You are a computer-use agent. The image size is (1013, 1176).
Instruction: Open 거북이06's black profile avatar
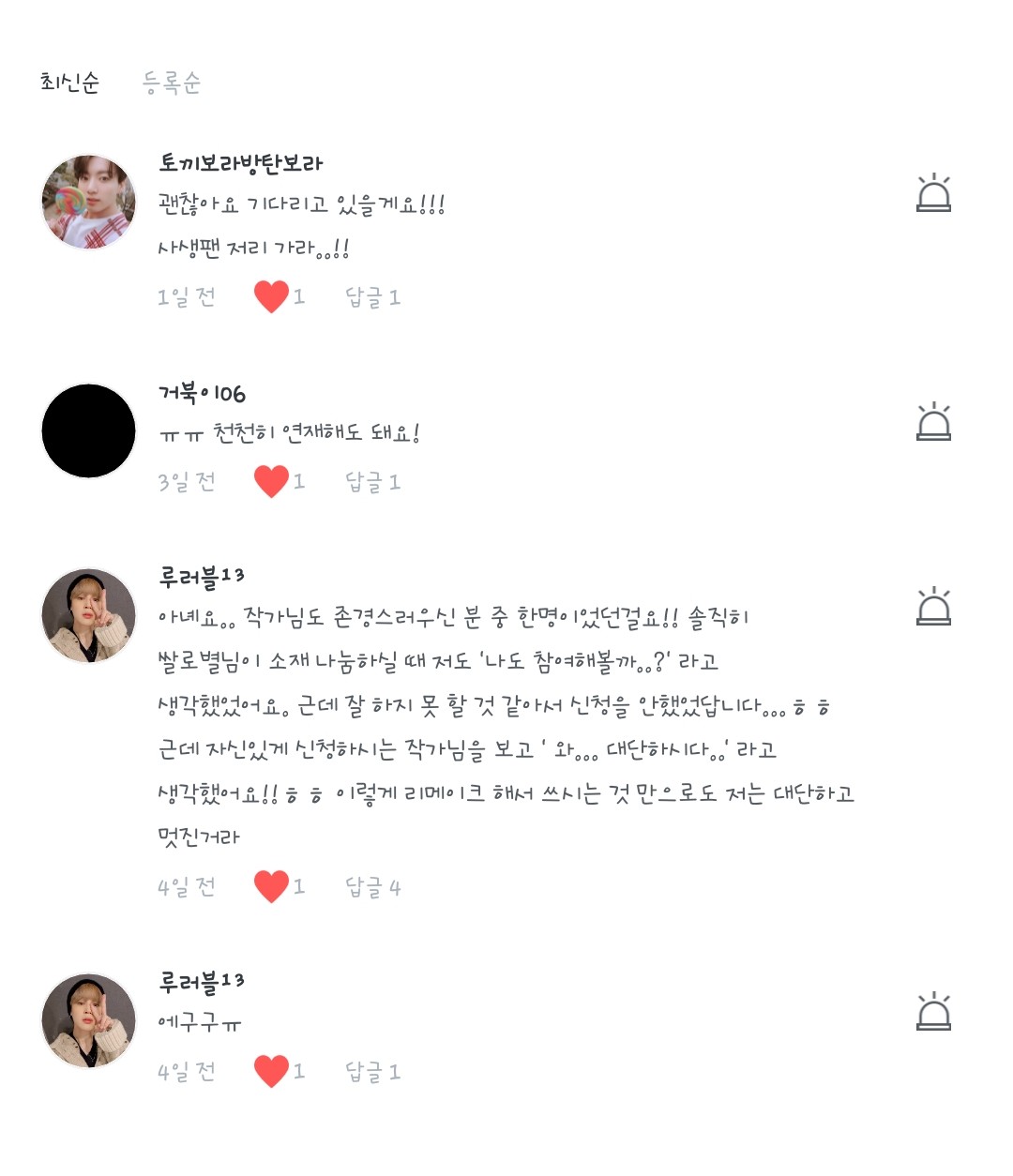tap(89, 430)
